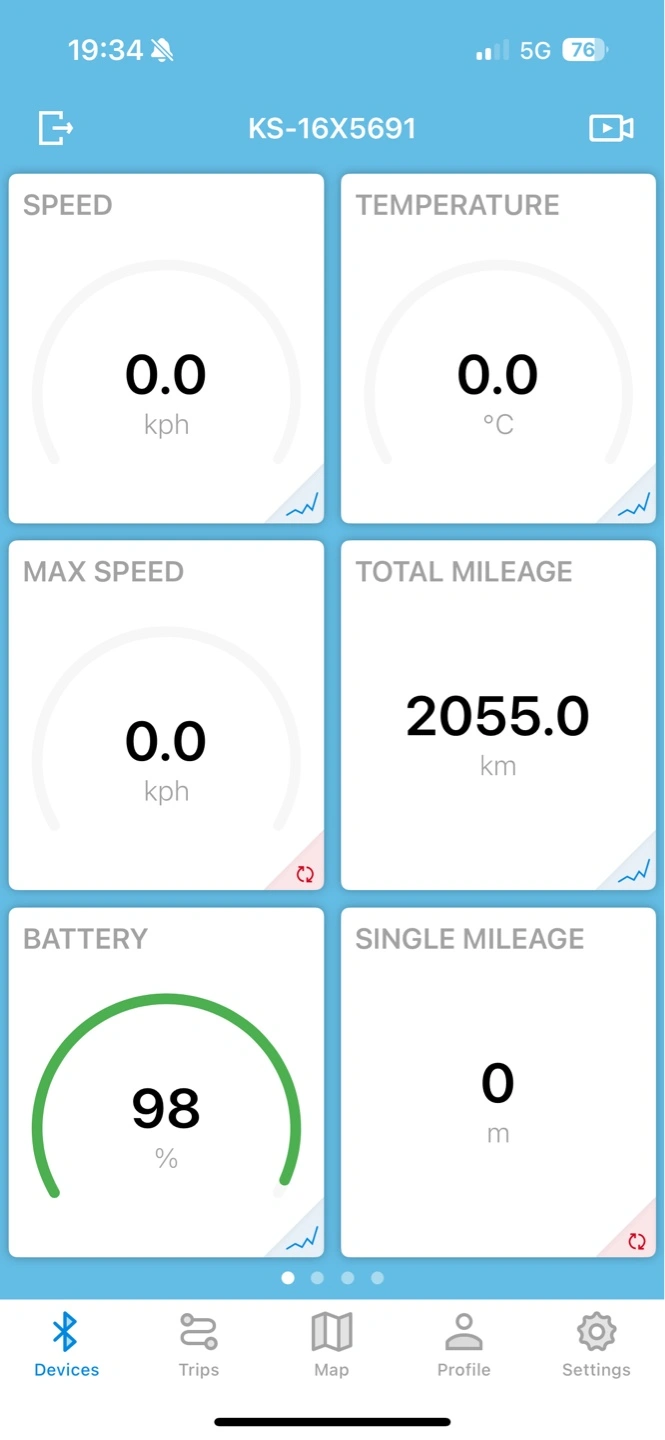Open the Speed chart corner icon
The height and width of the screenshot is (1440, 665).
pyautogui.click(x=302, y=504)
